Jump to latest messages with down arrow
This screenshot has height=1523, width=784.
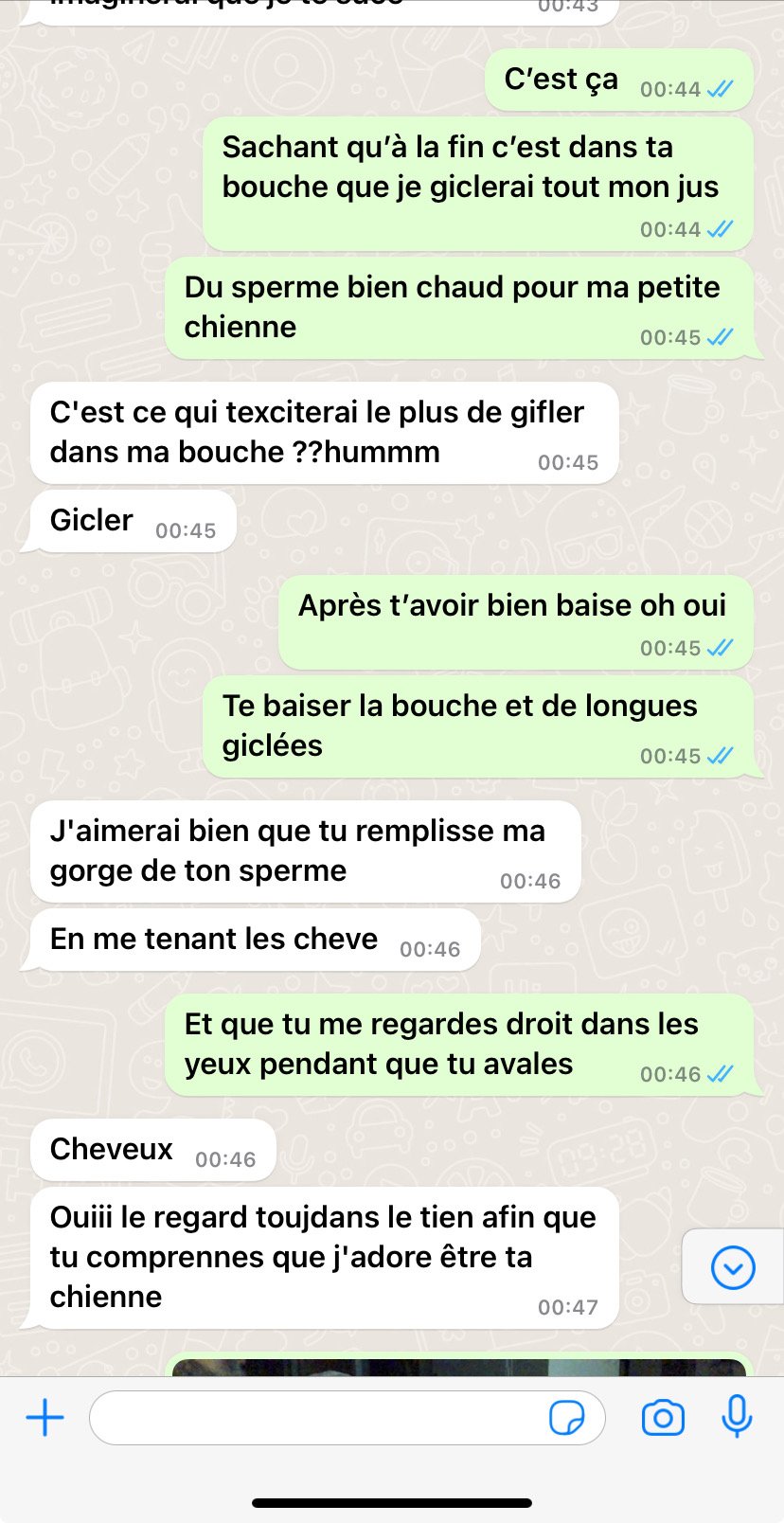pos(732,1267)
